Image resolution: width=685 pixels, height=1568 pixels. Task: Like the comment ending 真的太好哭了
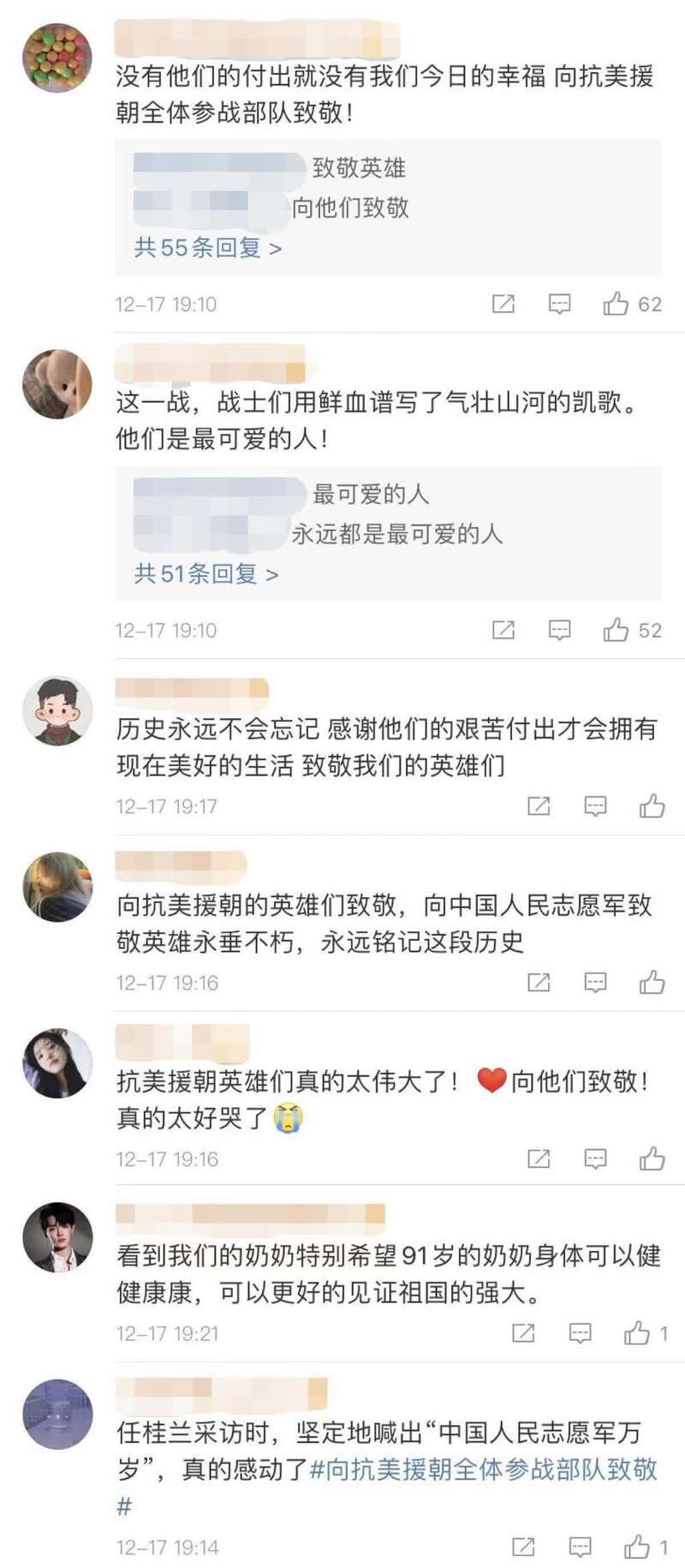[652, 1158]
